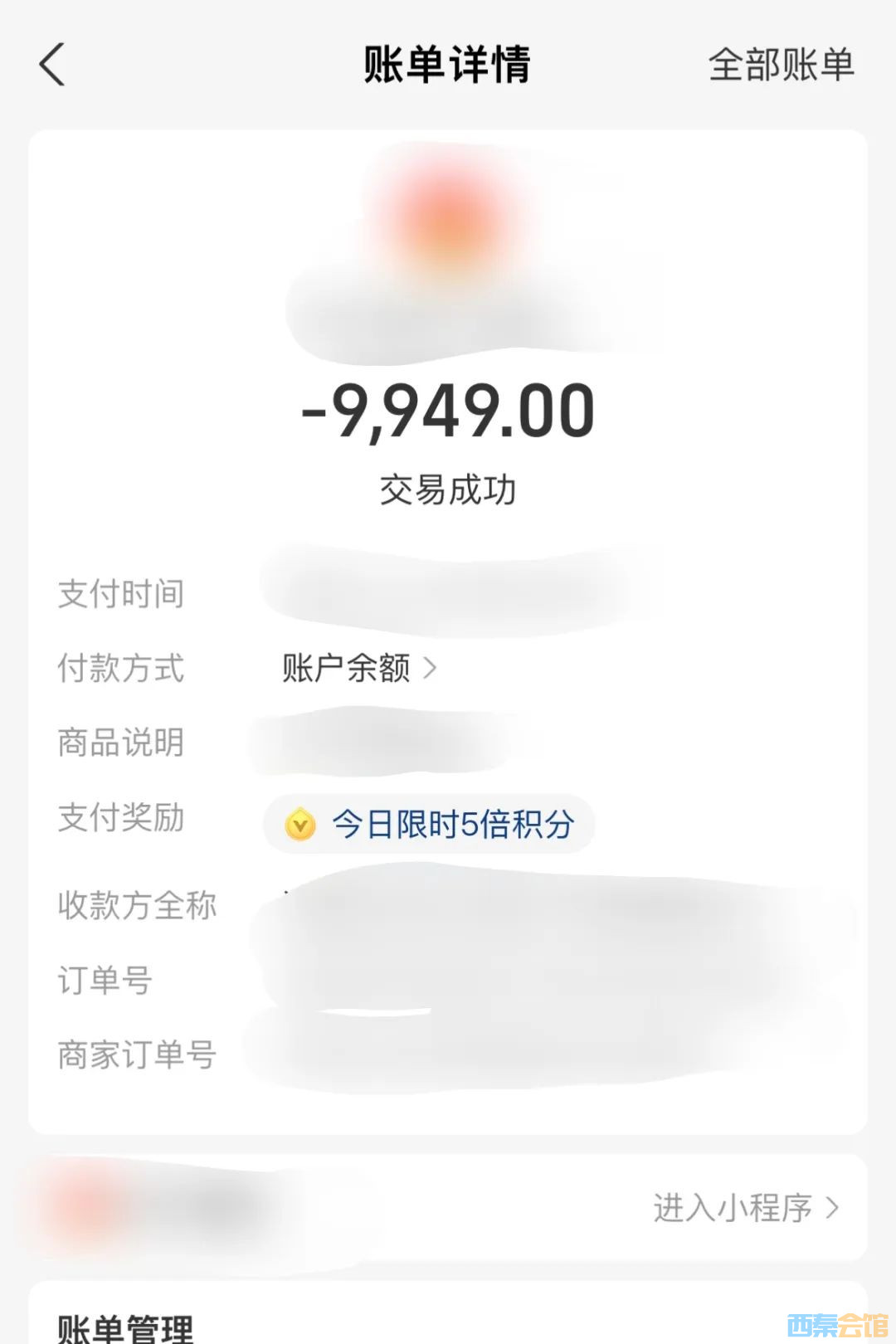Tap the 今日限时5倍积分 reward chip
Viewport: 896px width, 1344px height.
429,824
